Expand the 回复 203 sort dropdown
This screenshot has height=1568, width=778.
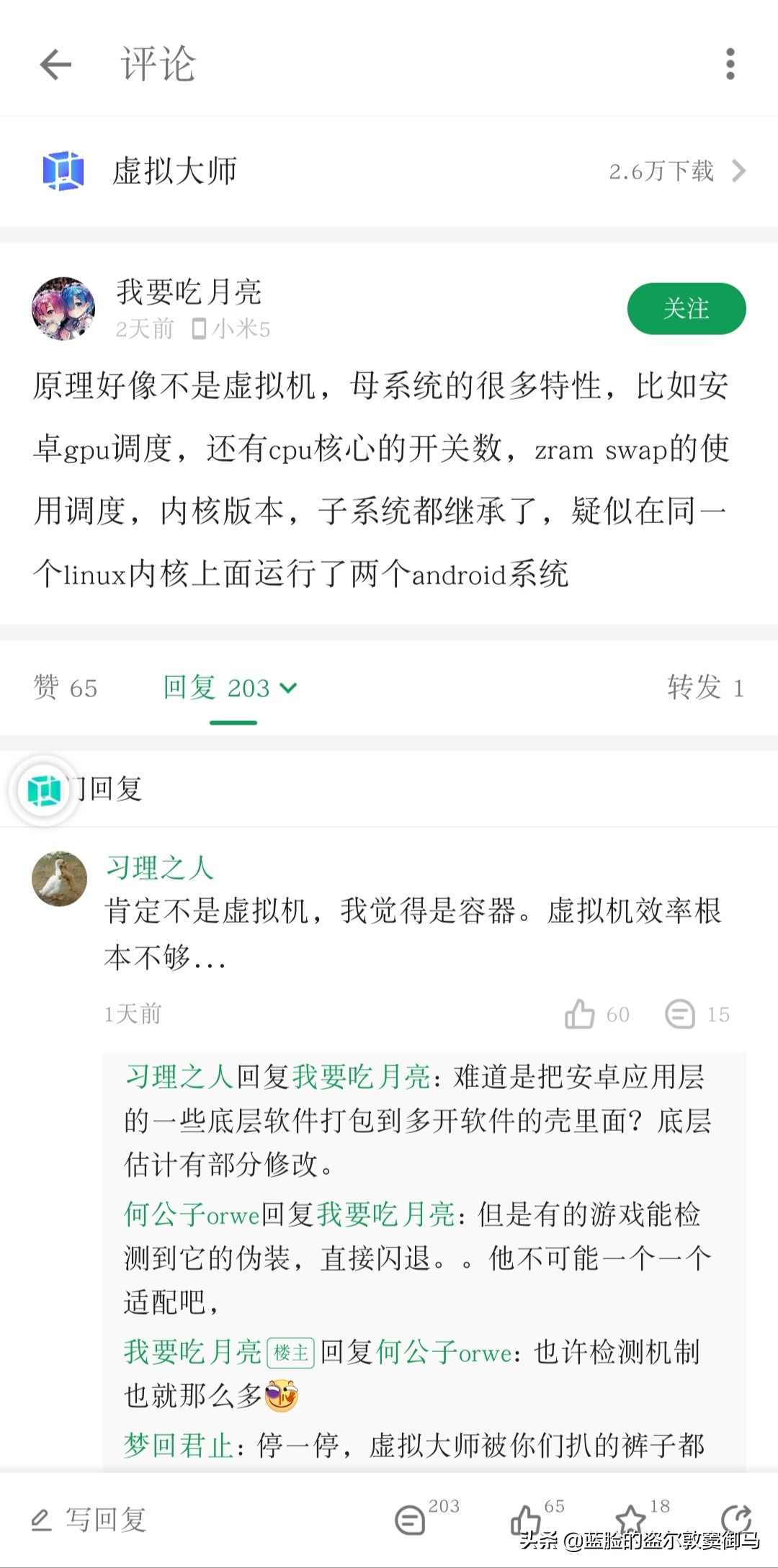(290, 689)
